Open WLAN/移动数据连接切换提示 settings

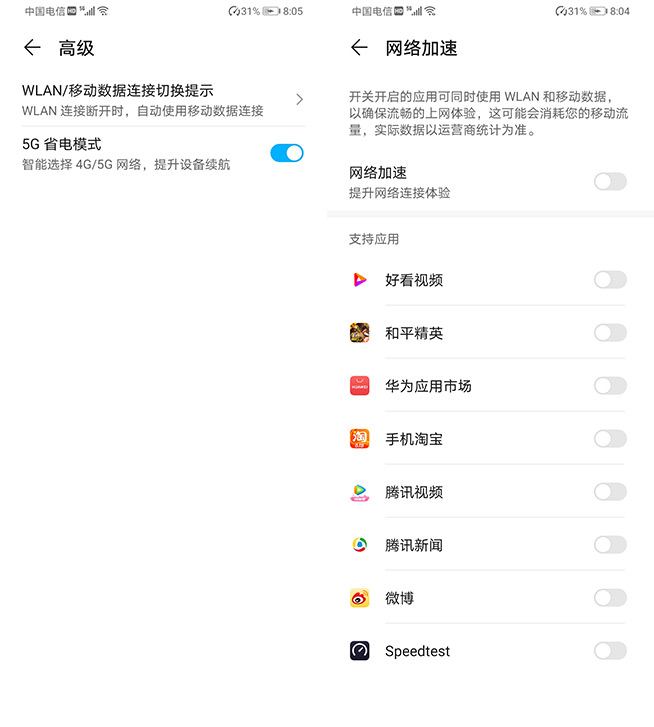click(160, 99)
